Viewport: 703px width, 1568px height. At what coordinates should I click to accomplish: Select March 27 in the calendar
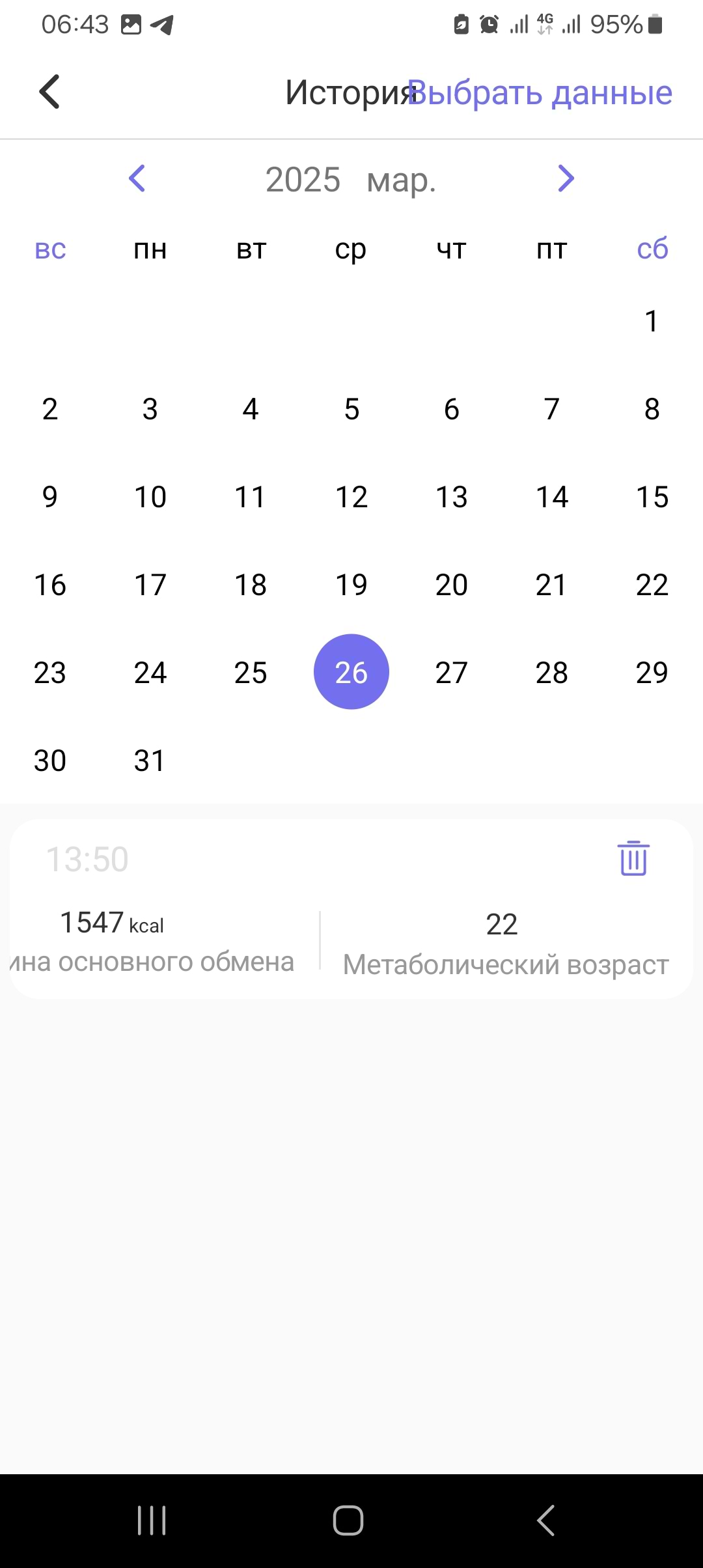[x=451, y=673]
